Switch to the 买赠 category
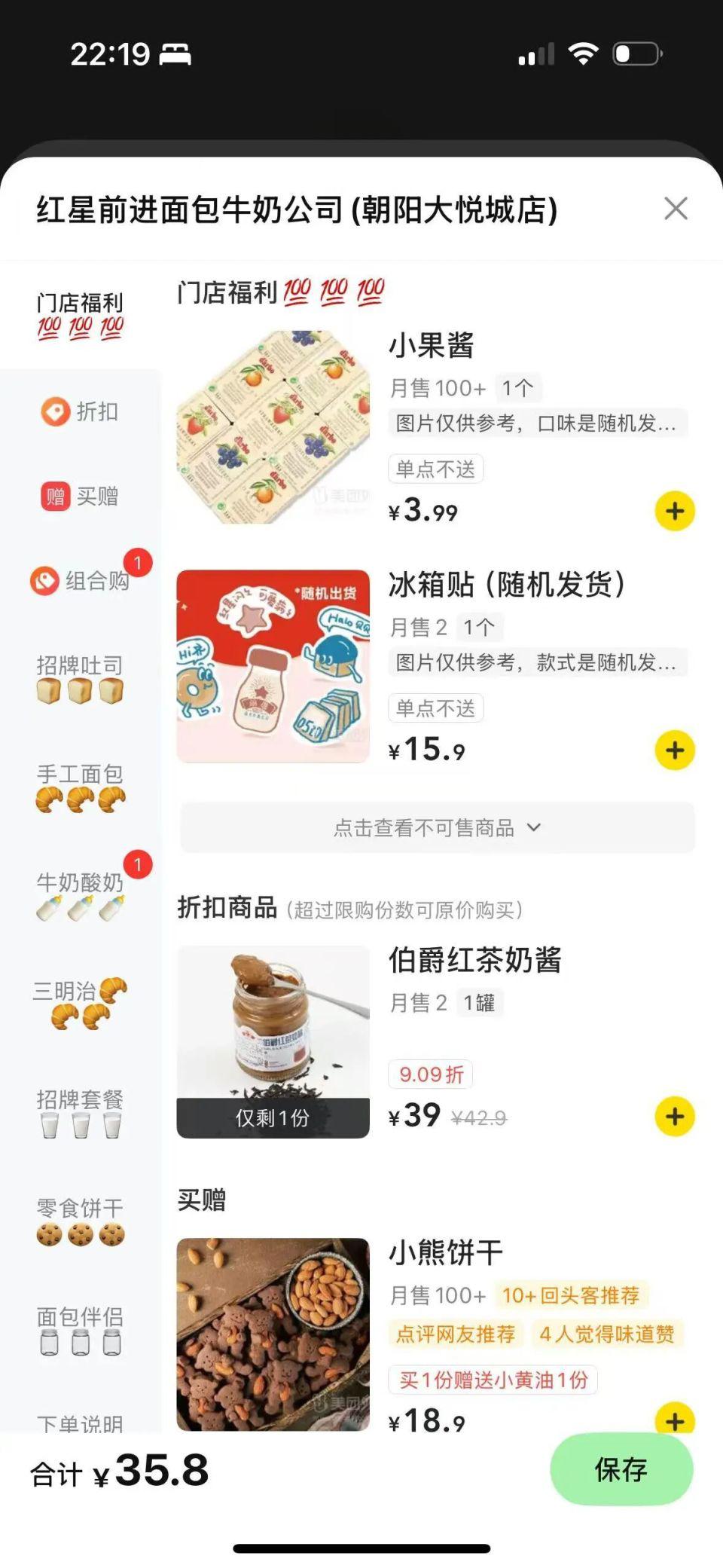This screenshot has height=1568, width=723. click(80, 497)
